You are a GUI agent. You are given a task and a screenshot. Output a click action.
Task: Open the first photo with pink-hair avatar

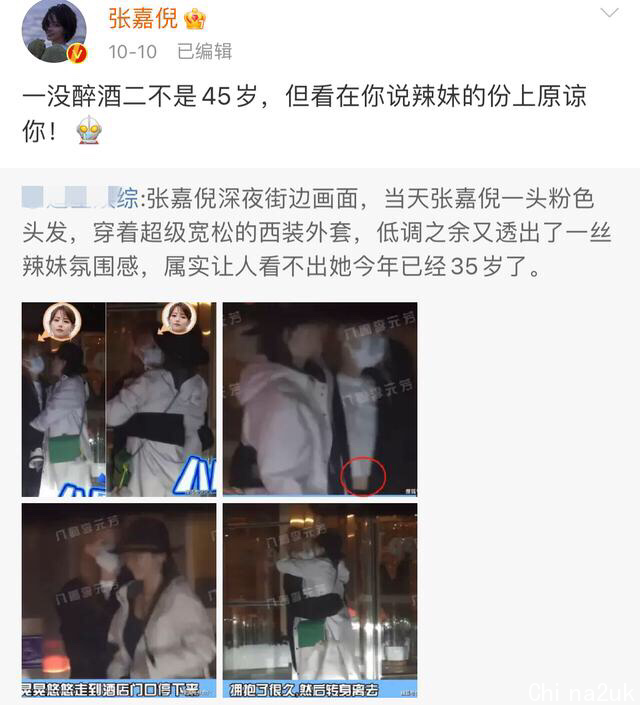click(63, 399)
